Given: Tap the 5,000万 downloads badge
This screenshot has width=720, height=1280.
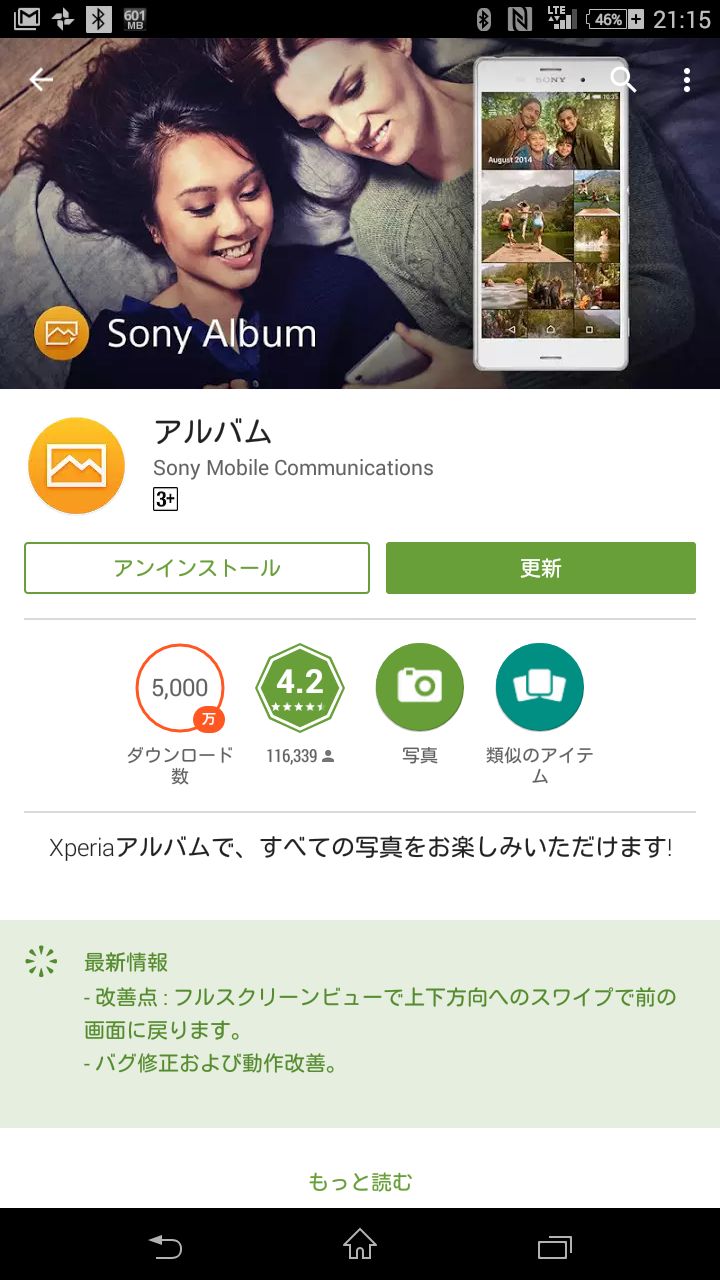Looking at the screenshot, I should [x=180, y=688].
